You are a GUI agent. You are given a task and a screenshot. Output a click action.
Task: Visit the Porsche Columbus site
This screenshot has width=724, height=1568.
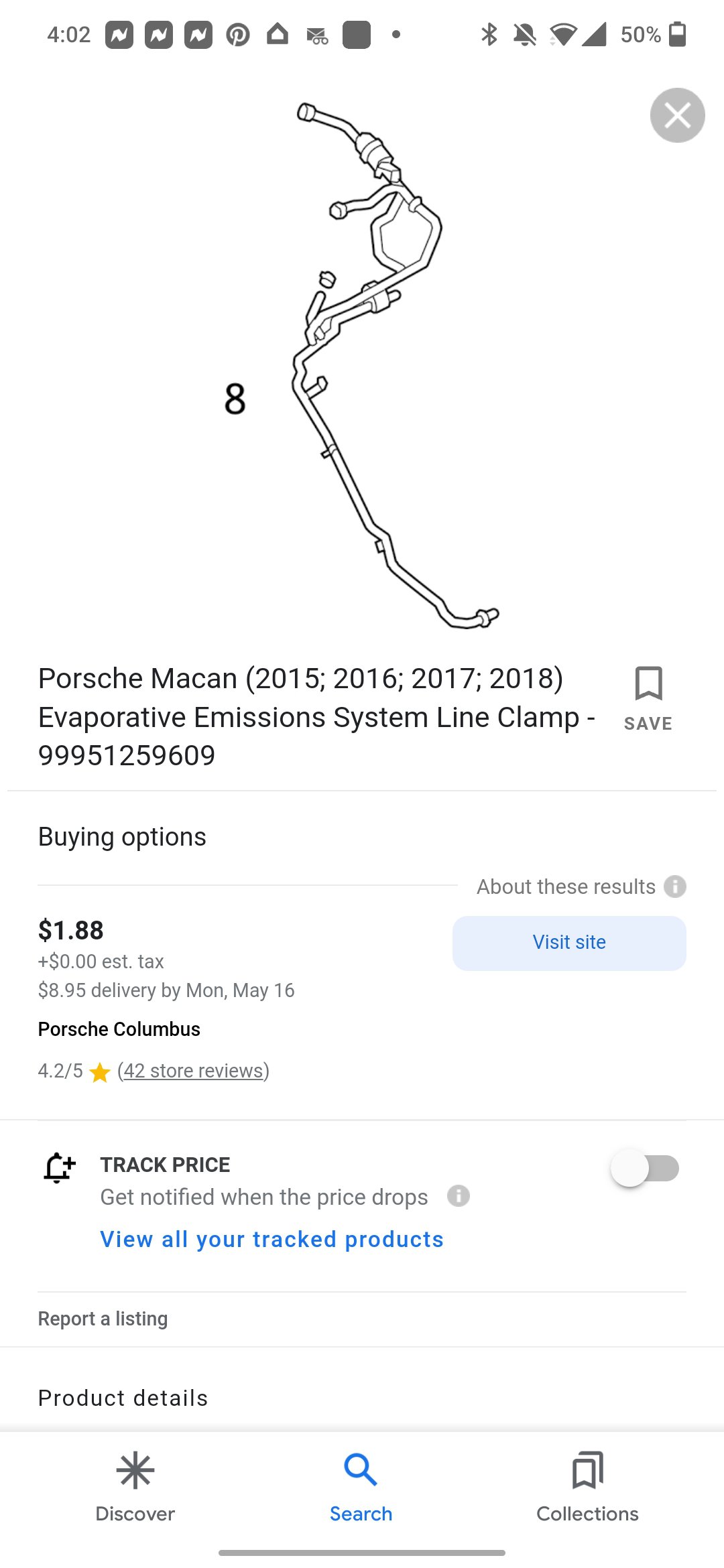tap(569, 943)
